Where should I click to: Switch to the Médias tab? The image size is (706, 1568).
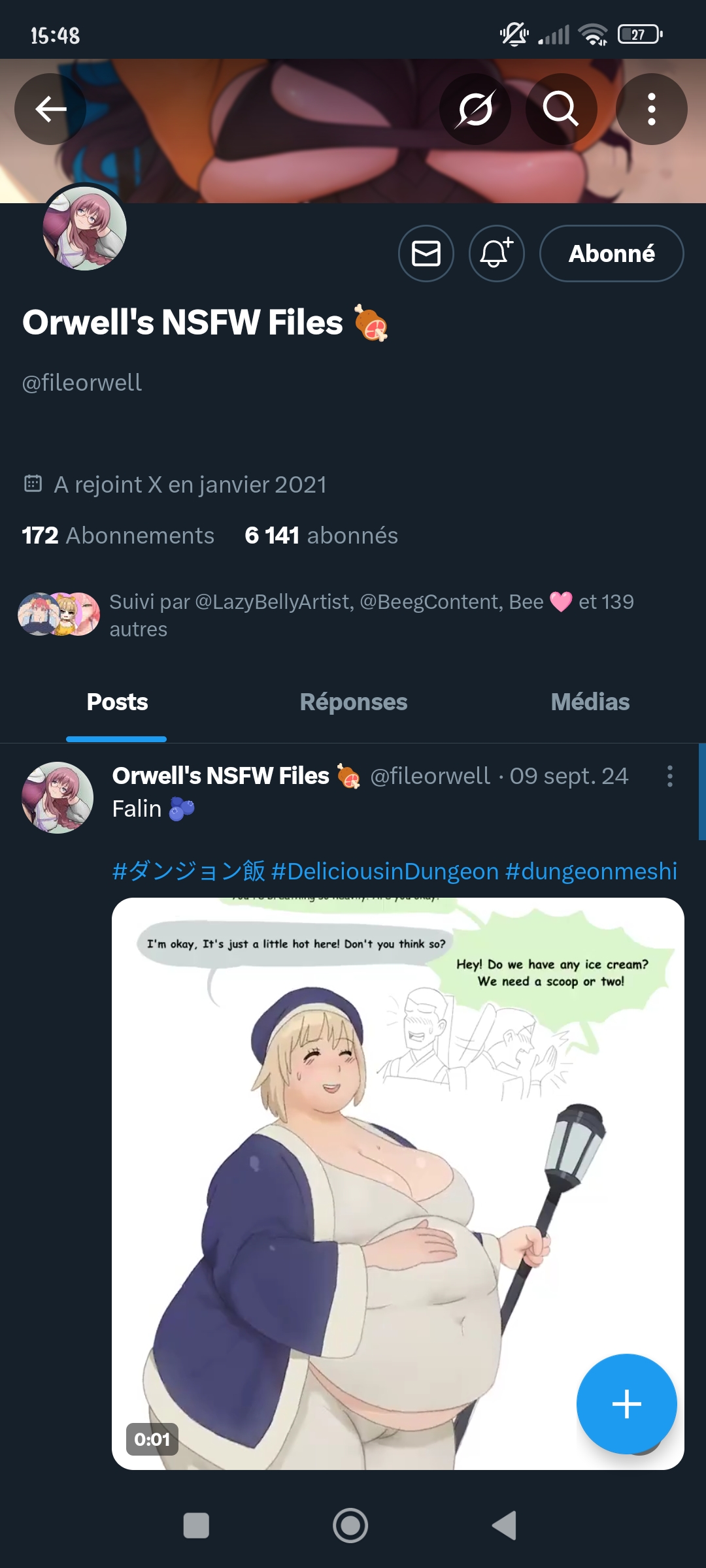pyautogui.click(x=590, y=702)
